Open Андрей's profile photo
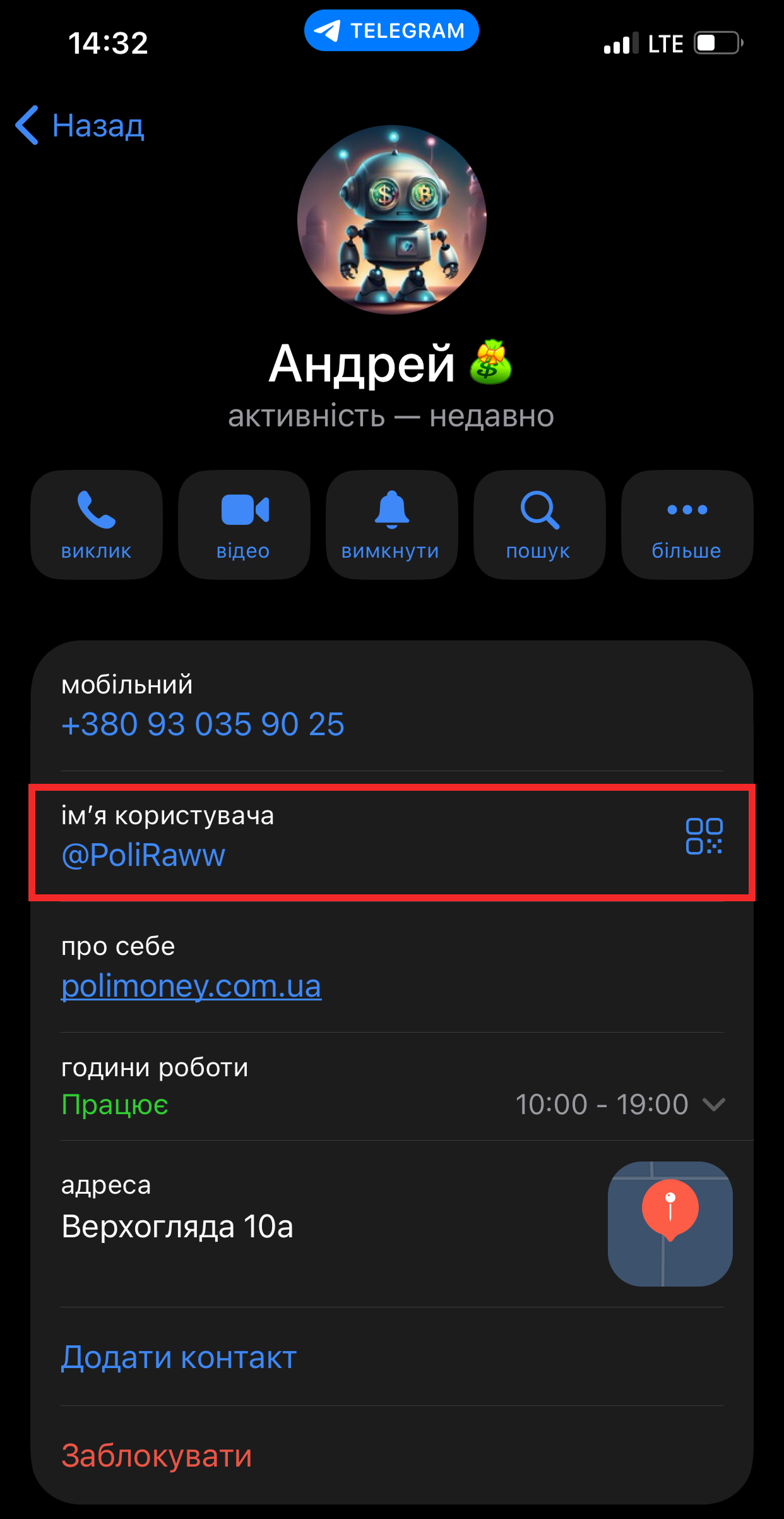This screenshot has width=784, height=1519. point(392,219)
